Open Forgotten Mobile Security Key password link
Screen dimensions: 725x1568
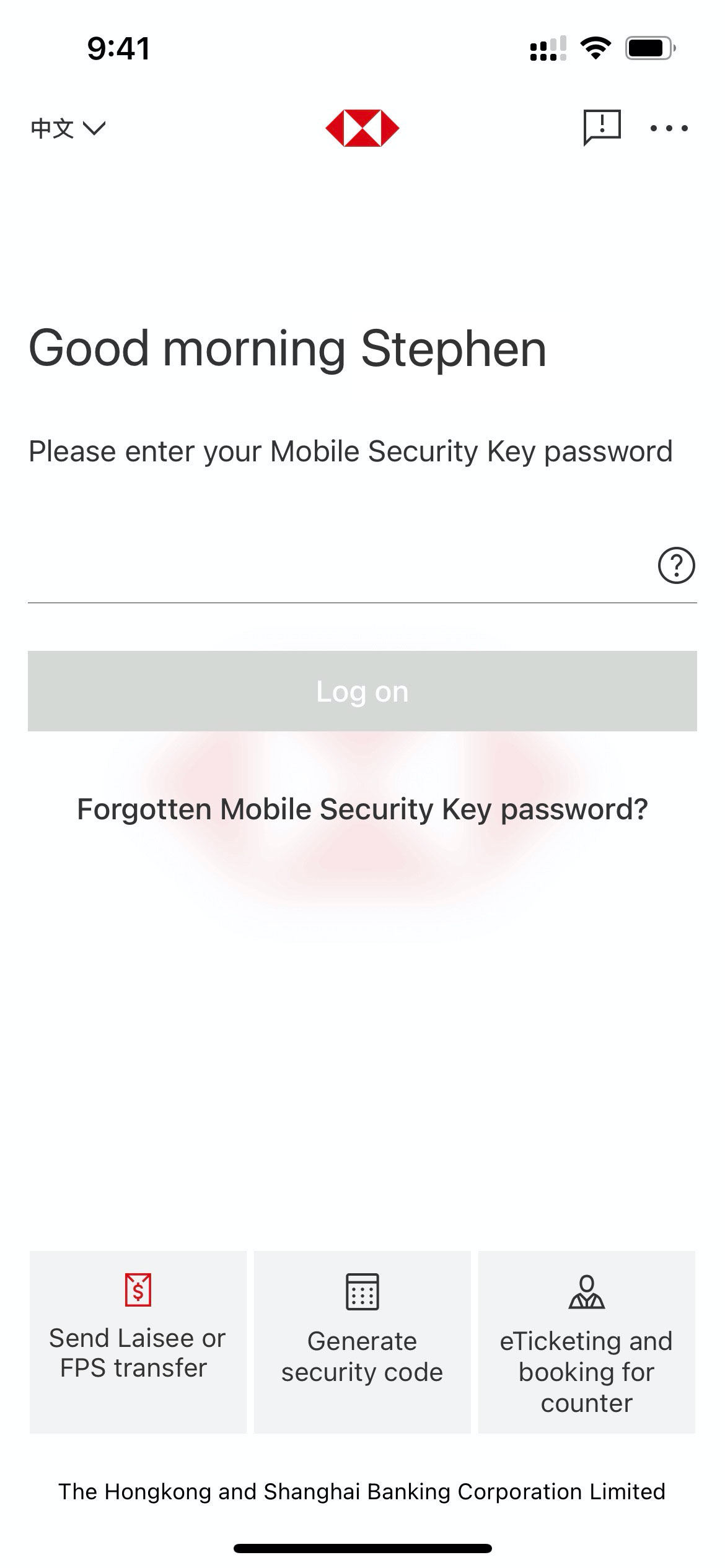[362, 809]
